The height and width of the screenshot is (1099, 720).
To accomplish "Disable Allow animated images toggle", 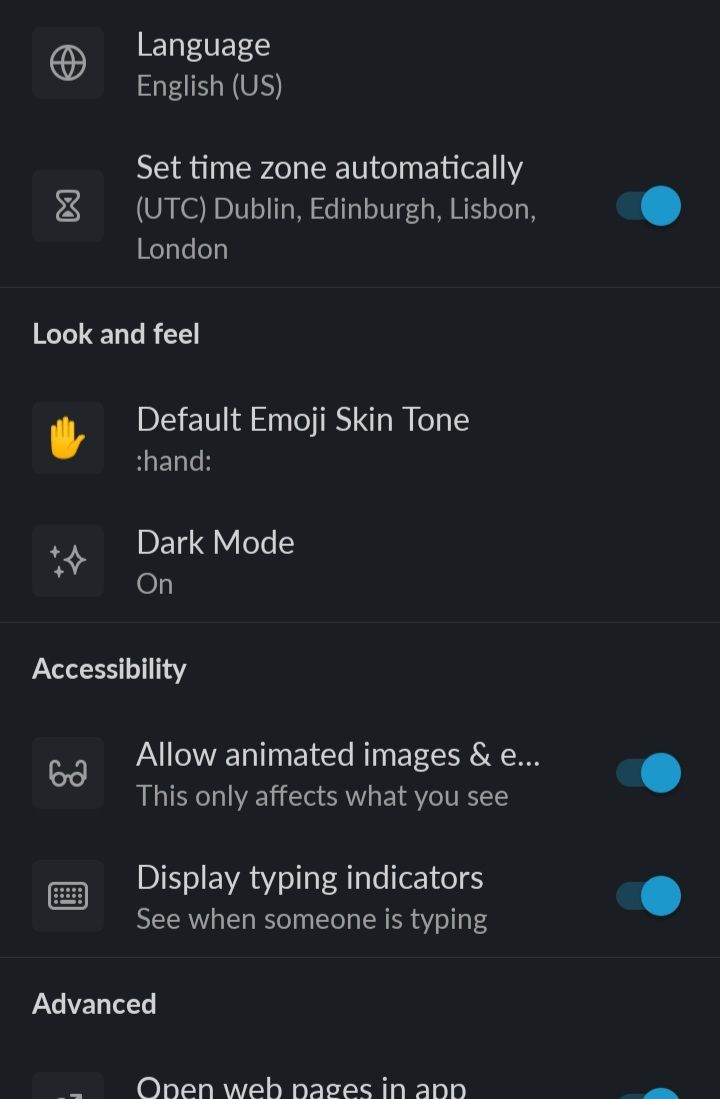I will click(648, 773).
